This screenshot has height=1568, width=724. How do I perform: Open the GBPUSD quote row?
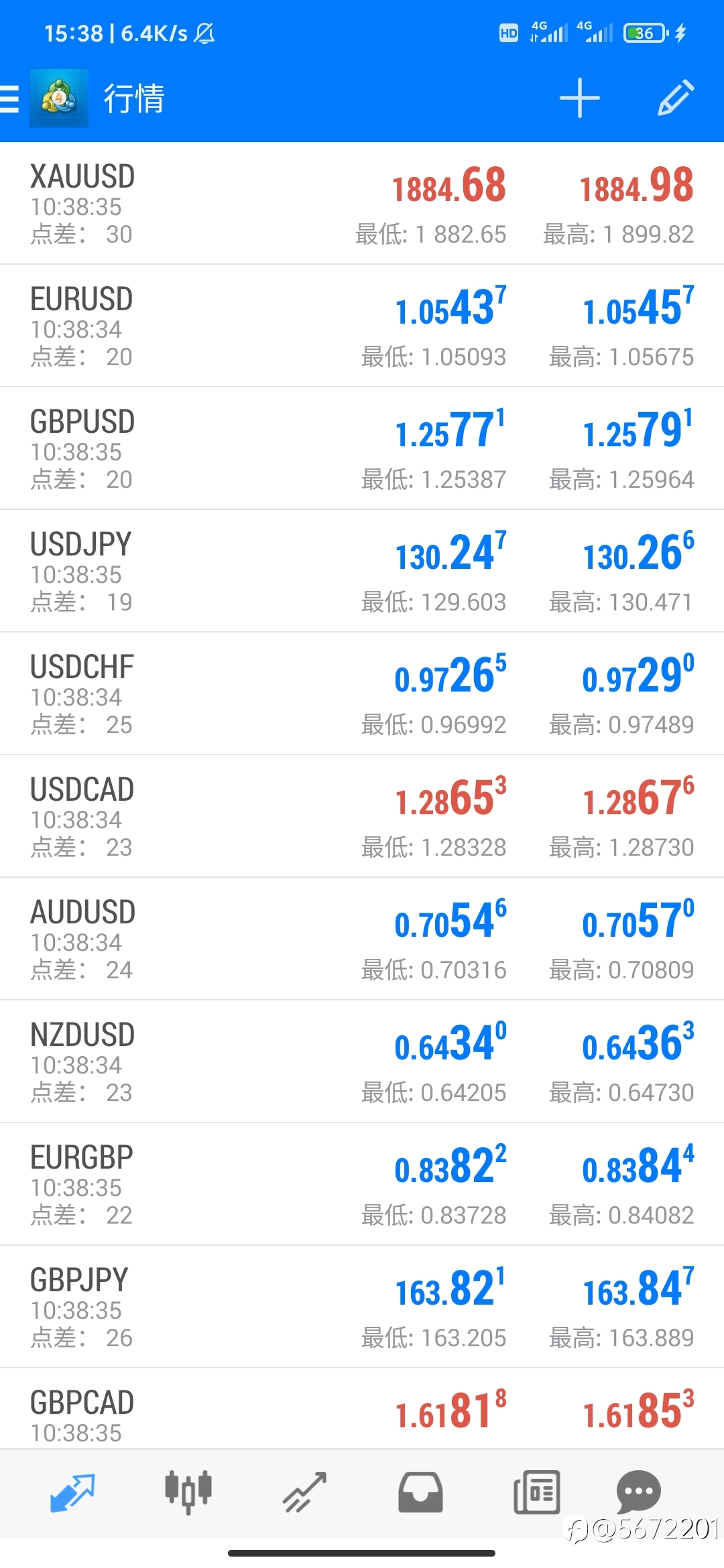362,449
